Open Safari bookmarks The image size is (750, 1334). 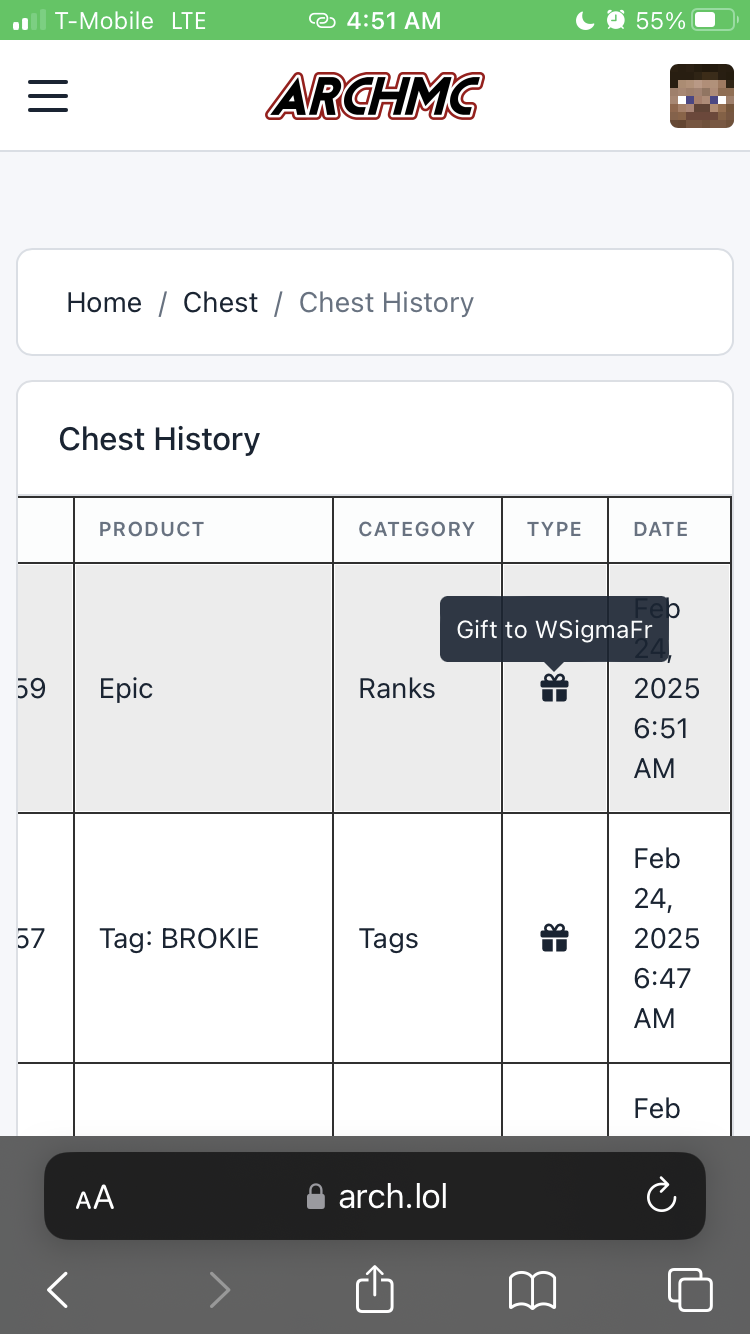coord(532,1290)
